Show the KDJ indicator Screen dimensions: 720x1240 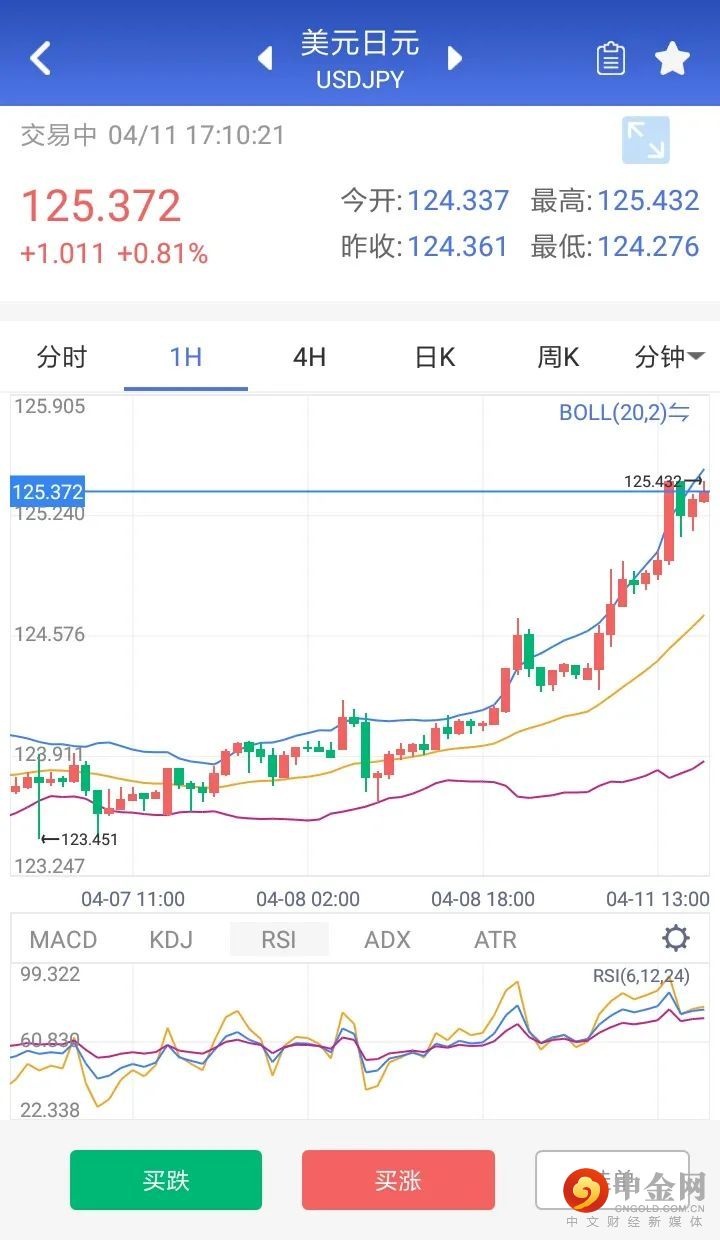pyautogui.click(x=171, y=940)
